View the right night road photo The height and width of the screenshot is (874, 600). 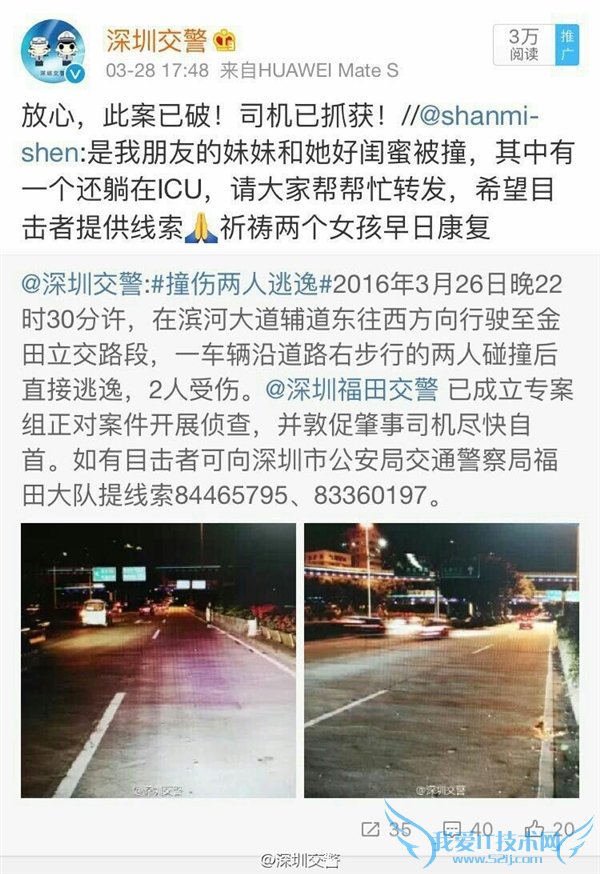441,660
